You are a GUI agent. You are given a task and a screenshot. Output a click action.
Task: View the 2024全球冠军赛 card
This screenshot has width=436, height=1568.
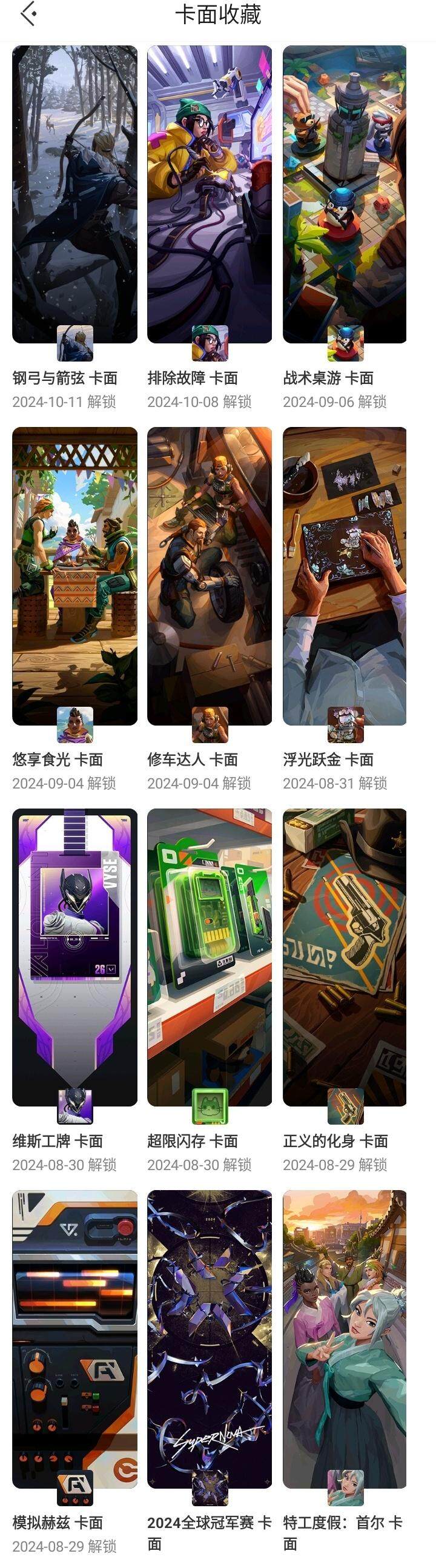(x=210, y=1339)
